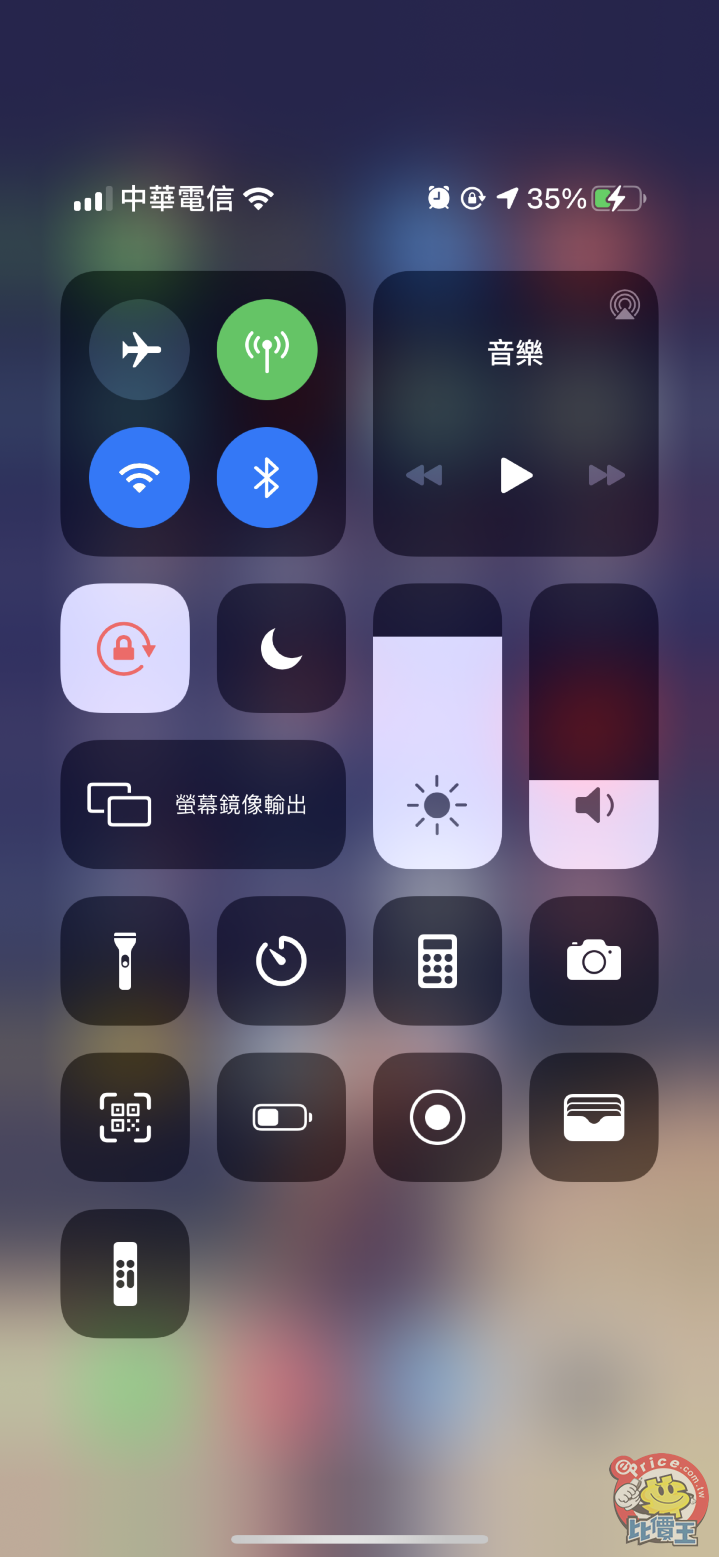Viewport: 719px width, 1557px height.
Task: Open 螢幕鏡像輸出 screen mirroring
Action: 203,804
